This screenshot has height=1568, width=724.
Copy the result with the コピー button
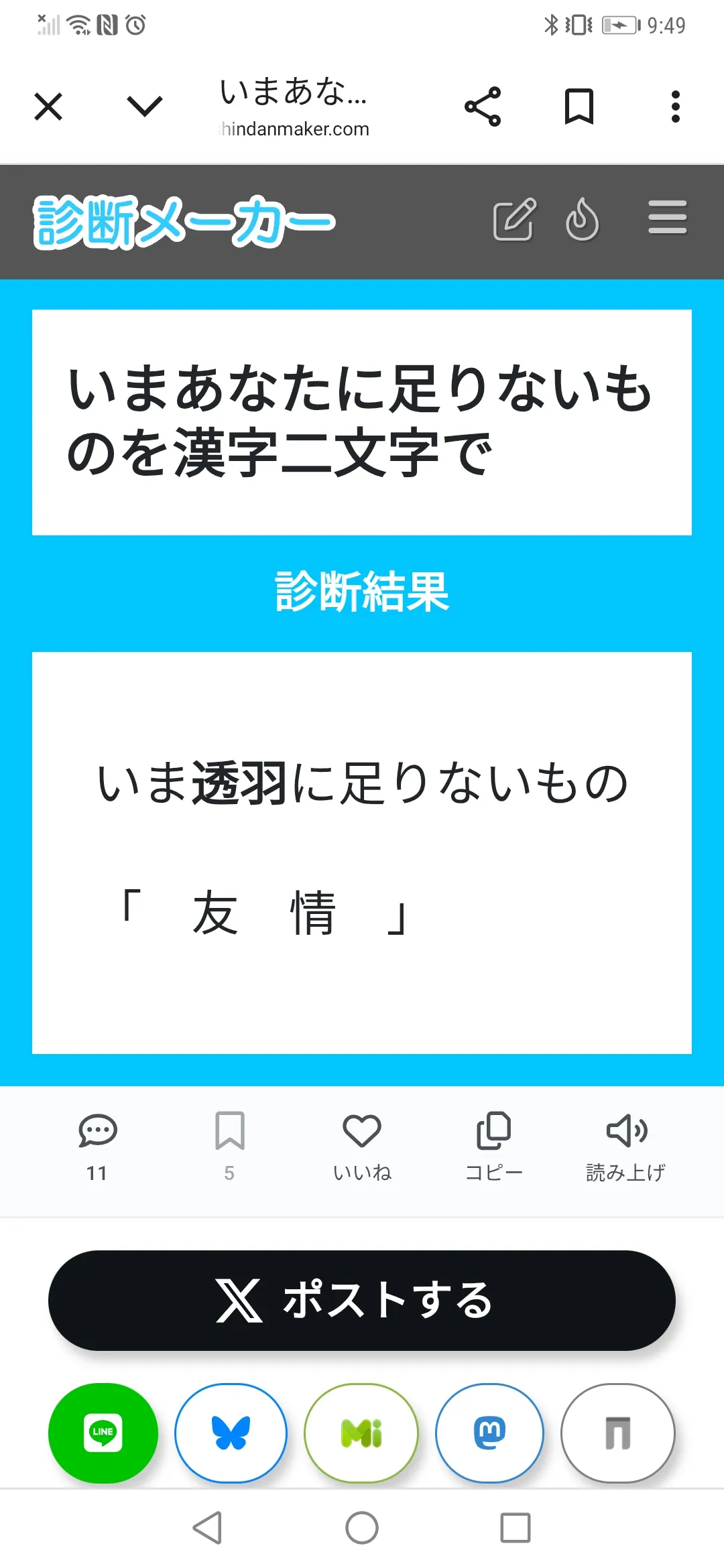pyautogui.click(x=494, y=1147)
